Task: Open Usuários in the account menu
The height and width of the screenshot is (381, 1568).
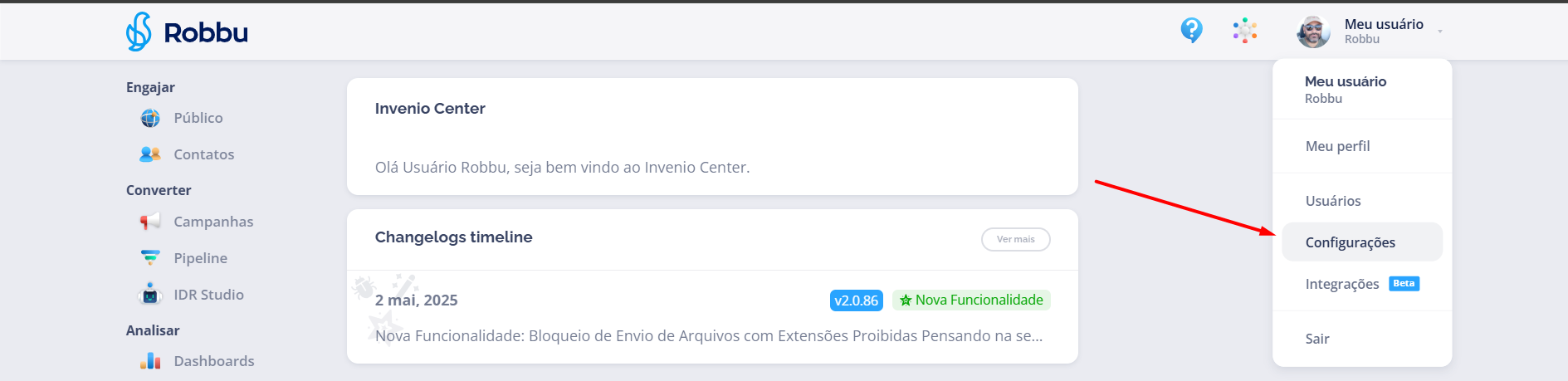Action: click(1333, 201)
